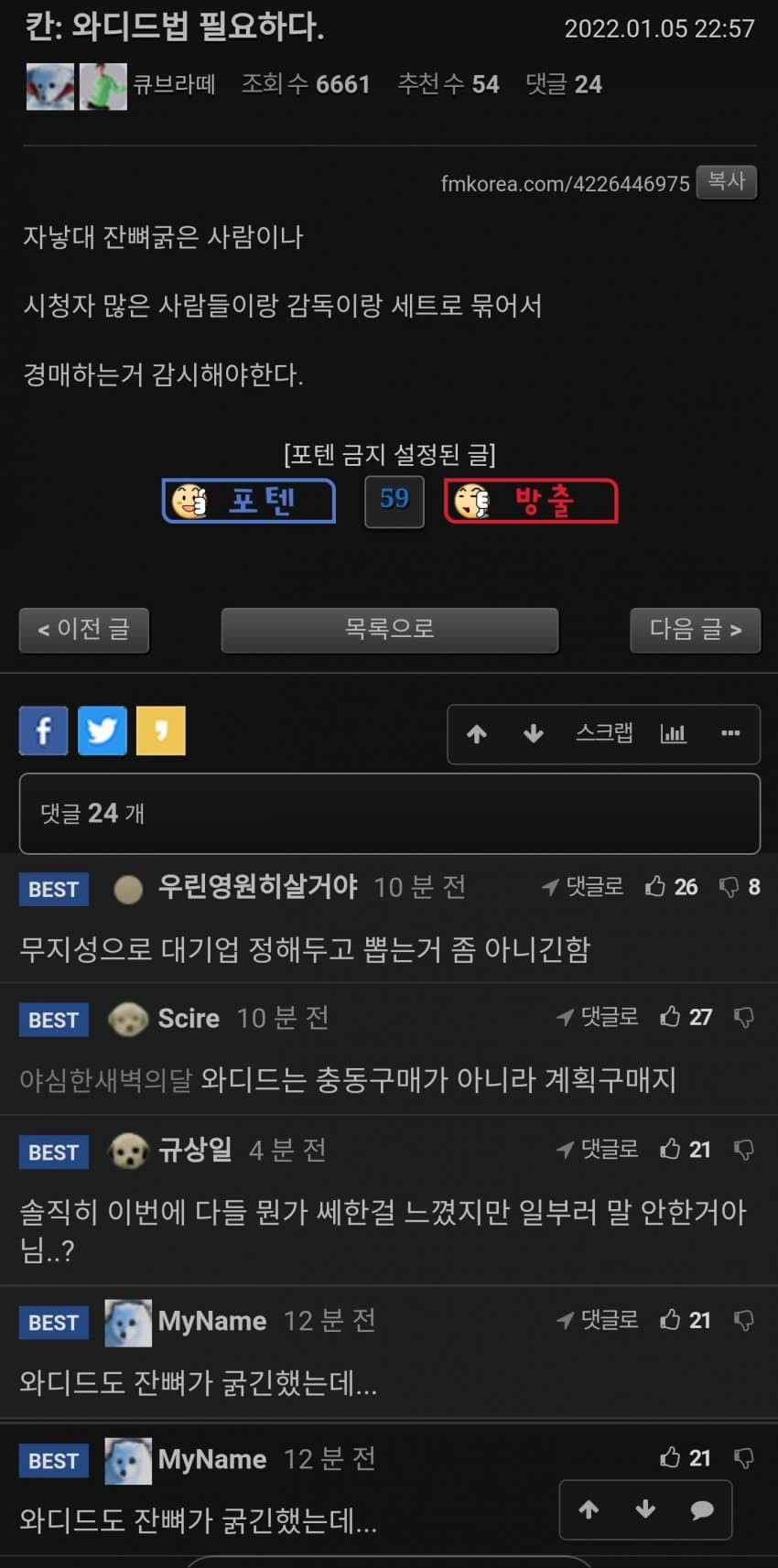Open the three-dot more options menu

[729, 733]
